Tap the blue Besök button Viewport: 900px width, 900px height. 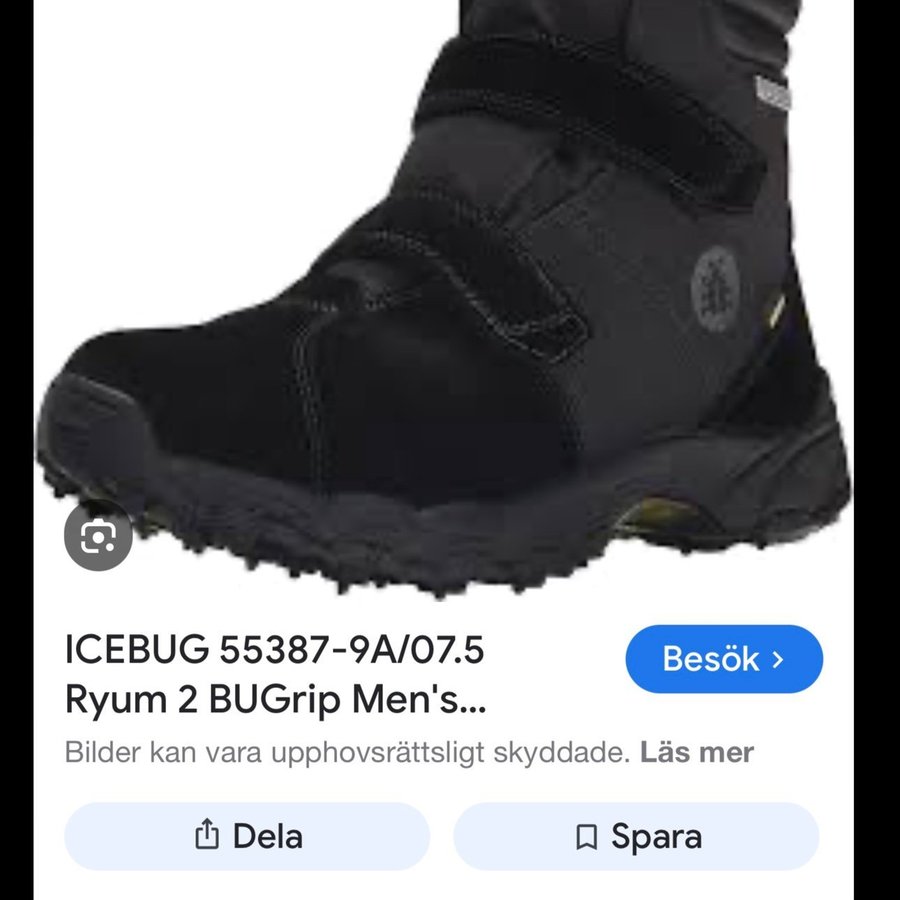pos(724,659)
